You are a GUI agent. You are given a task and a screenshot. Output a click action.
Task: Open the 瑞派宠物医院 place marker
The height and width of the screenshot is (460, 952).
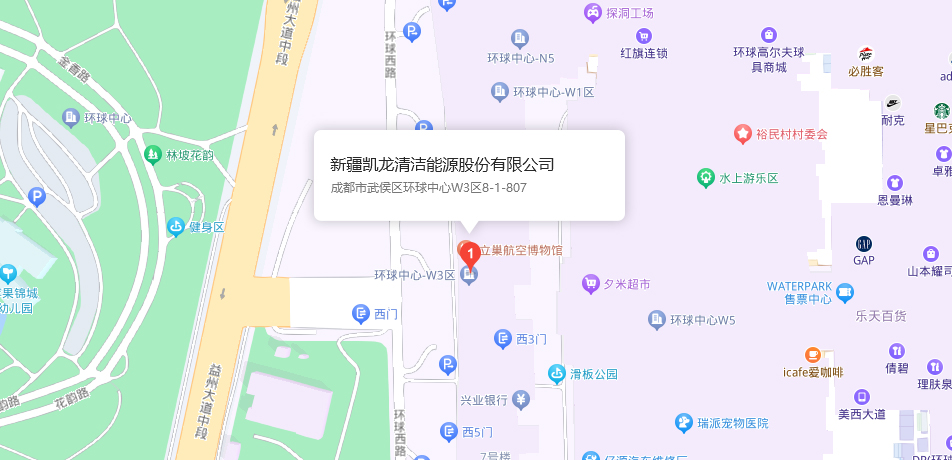(x=684, y=423)
